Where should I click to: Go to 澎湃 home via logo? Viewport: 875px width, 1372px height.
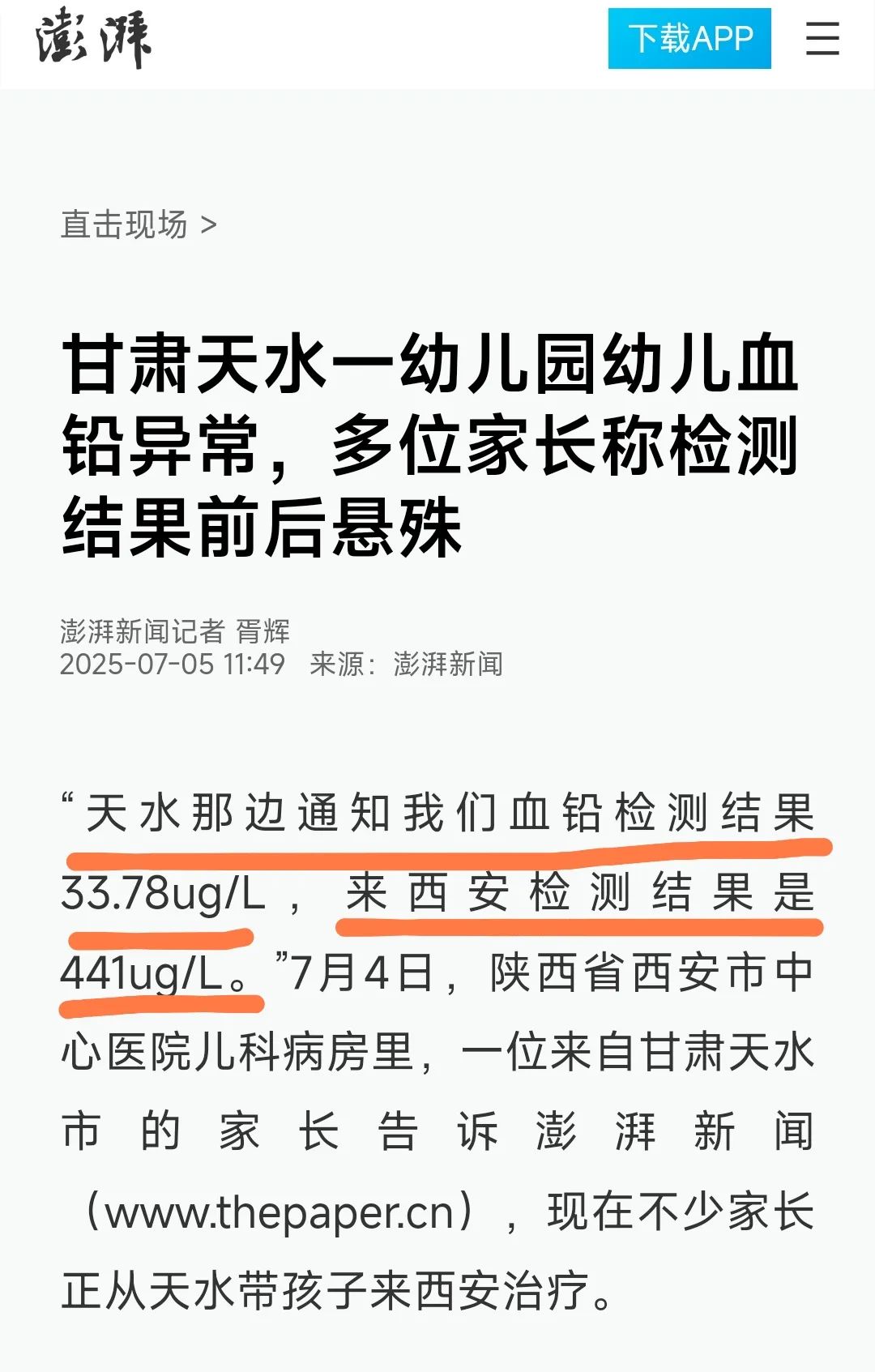coord(93,38)
